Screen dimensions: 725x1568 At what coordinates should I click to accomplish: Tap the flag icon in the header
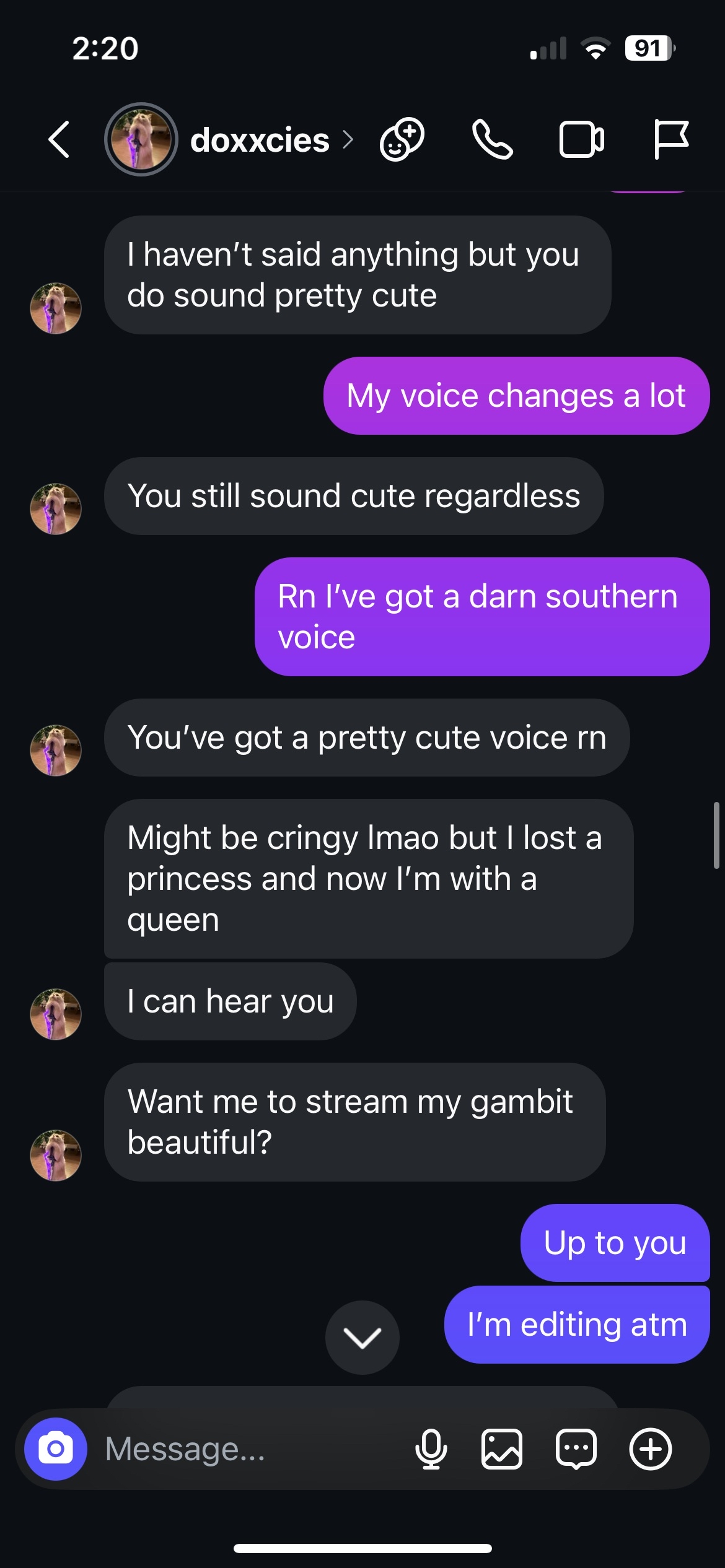pos(670,139)
